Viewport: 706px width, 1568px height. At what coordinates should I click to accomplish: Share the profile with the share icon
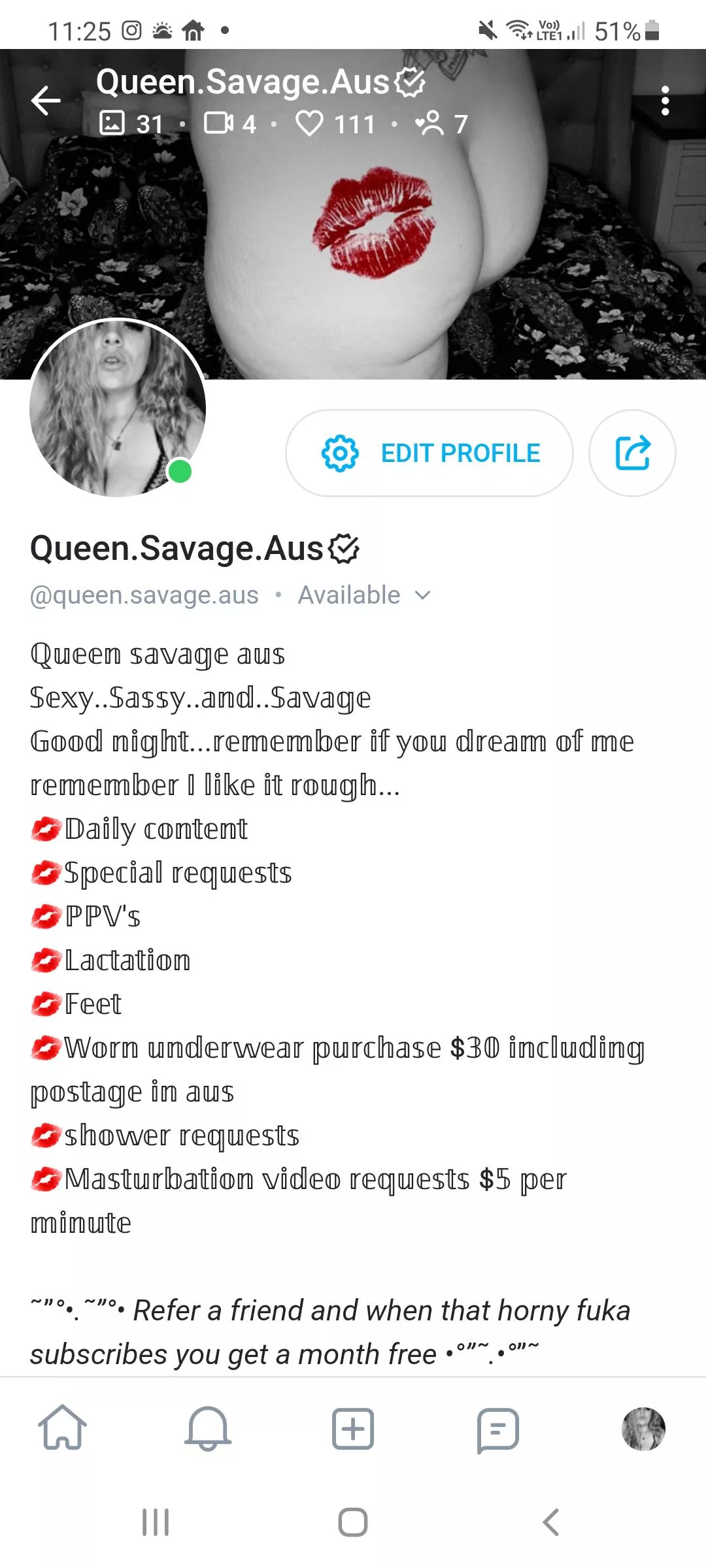click(632, 453)
